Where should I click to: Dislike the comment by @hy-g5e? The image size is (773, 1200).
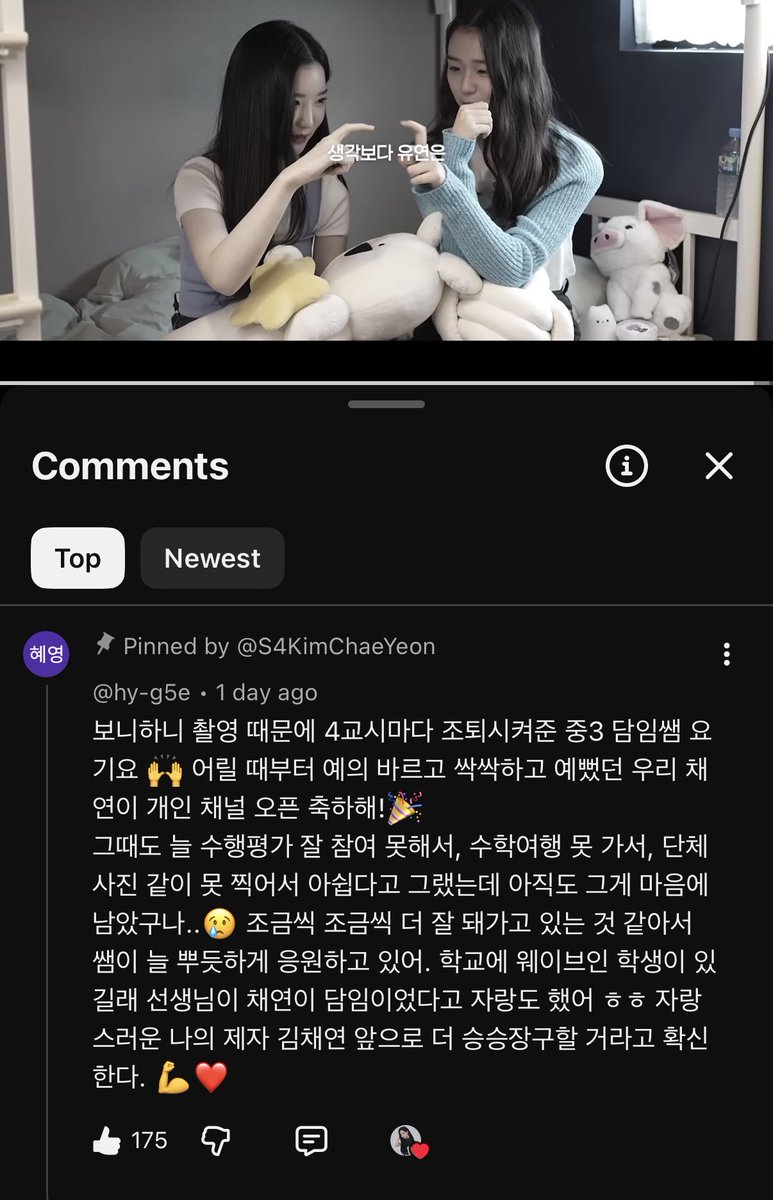pyautogui.click(x=218, y=1141)
